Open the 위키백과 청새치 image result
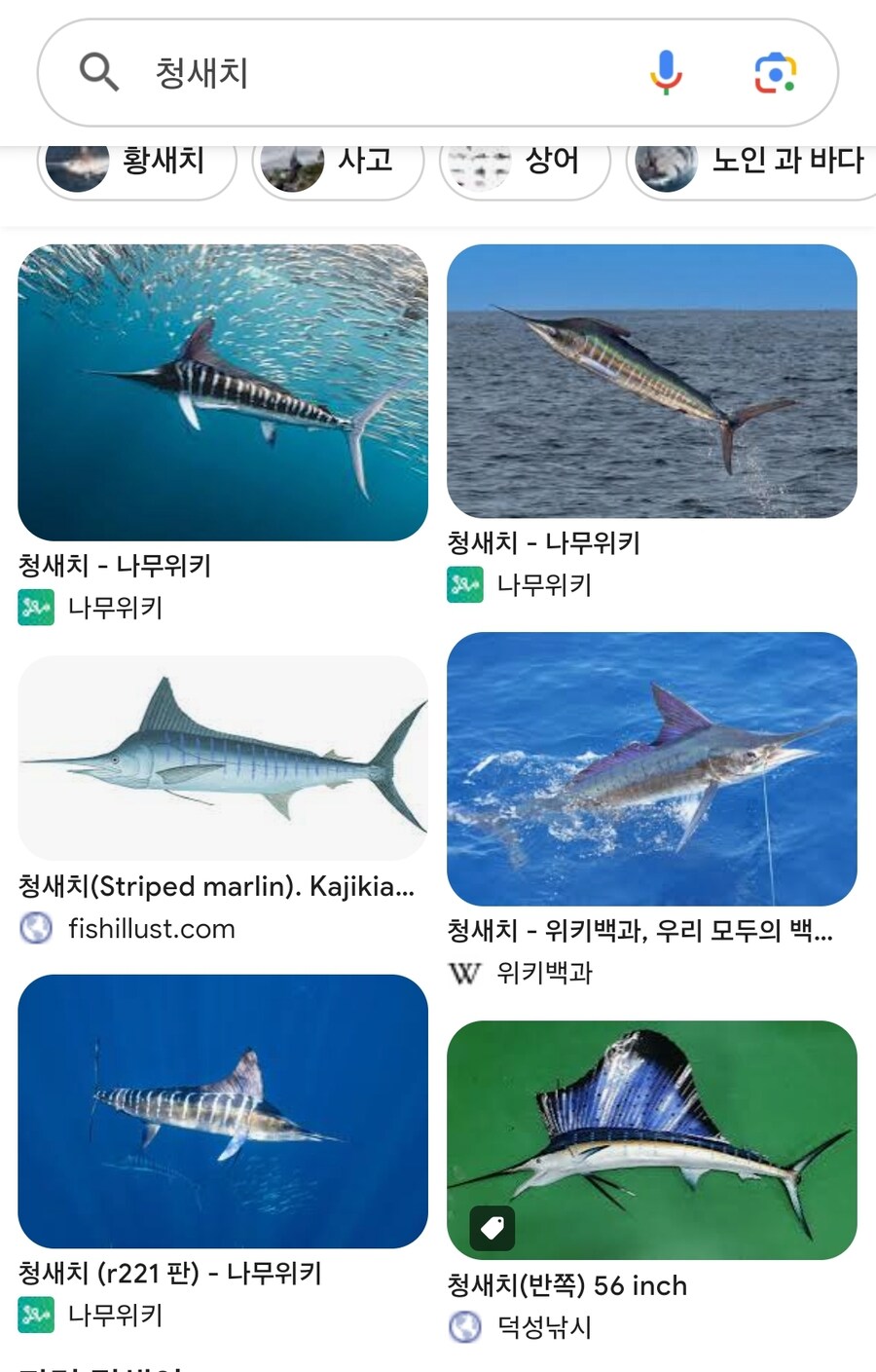The height and width of the screenshot is (1372, 876). (x=651, y=768)
